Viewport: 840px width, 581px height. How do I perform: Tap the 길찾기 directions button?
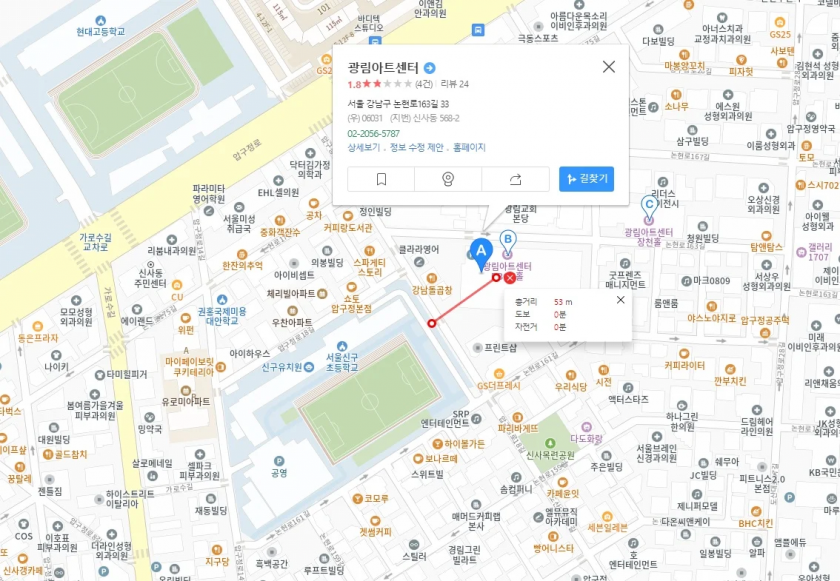(x=586, y=179)
